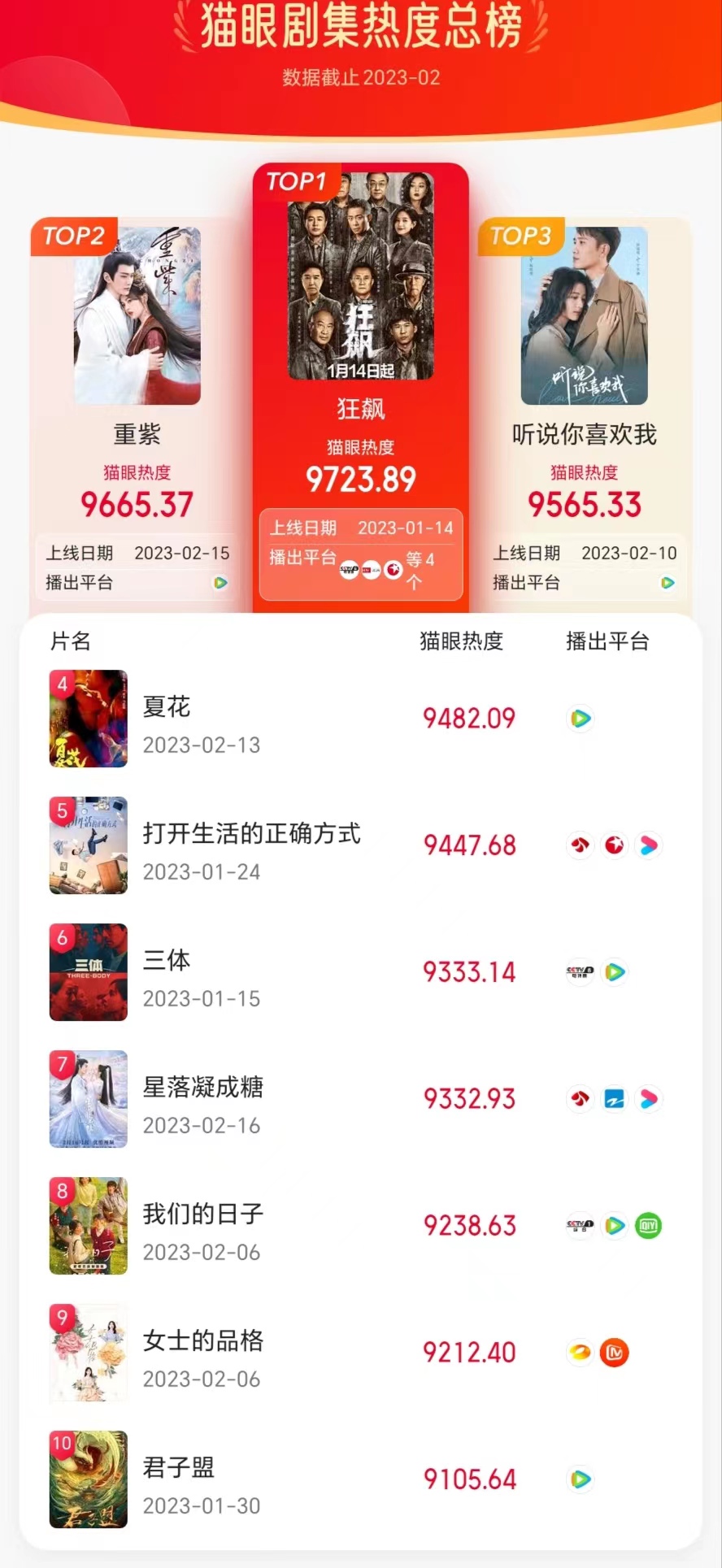Open the 听说你喜欢我 title link
The height and width of the screenshot is (1568, 722).
(x=583, y=436)
